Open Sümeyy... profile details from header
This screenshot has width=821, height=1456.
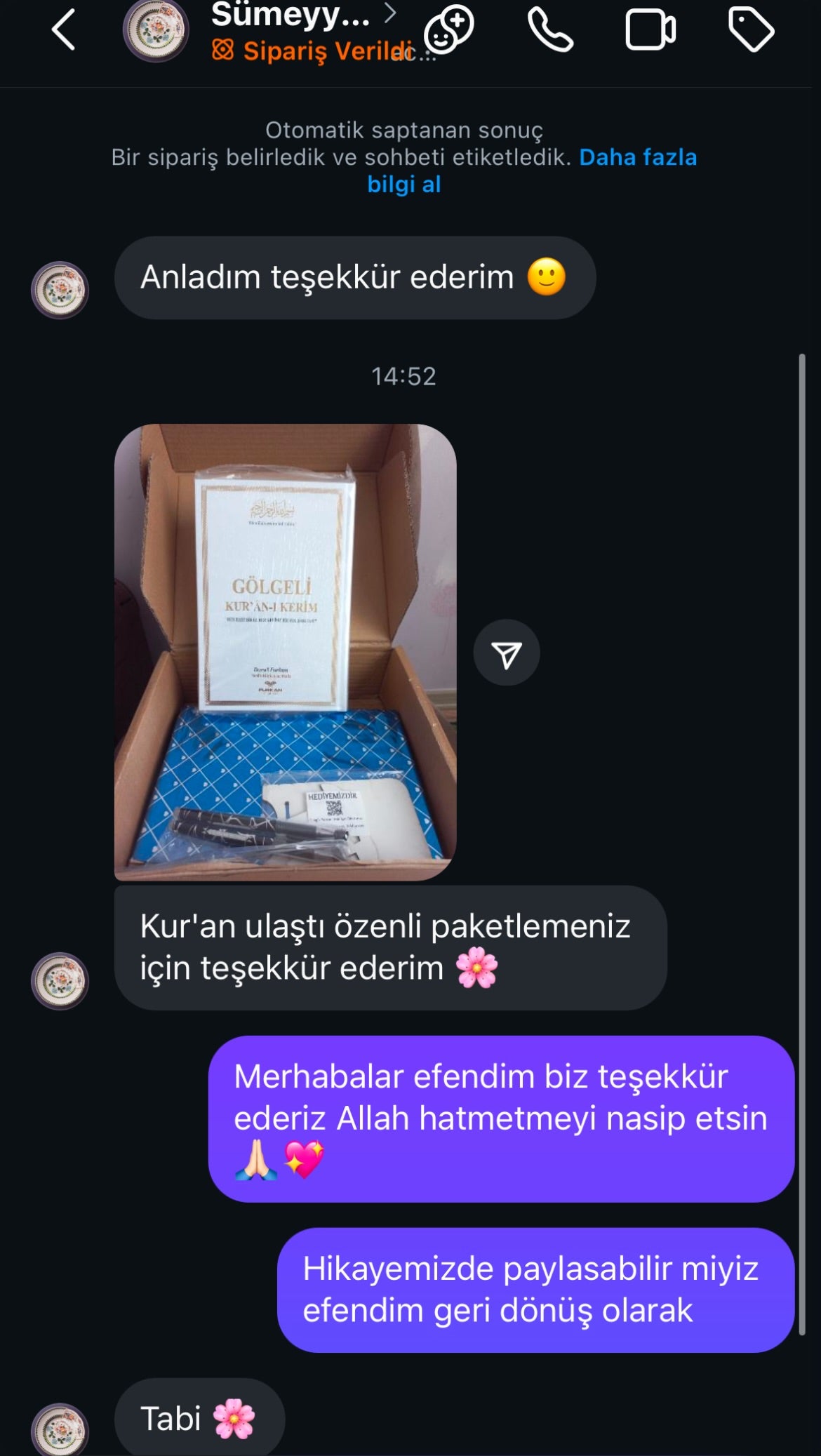coord(291,15)
